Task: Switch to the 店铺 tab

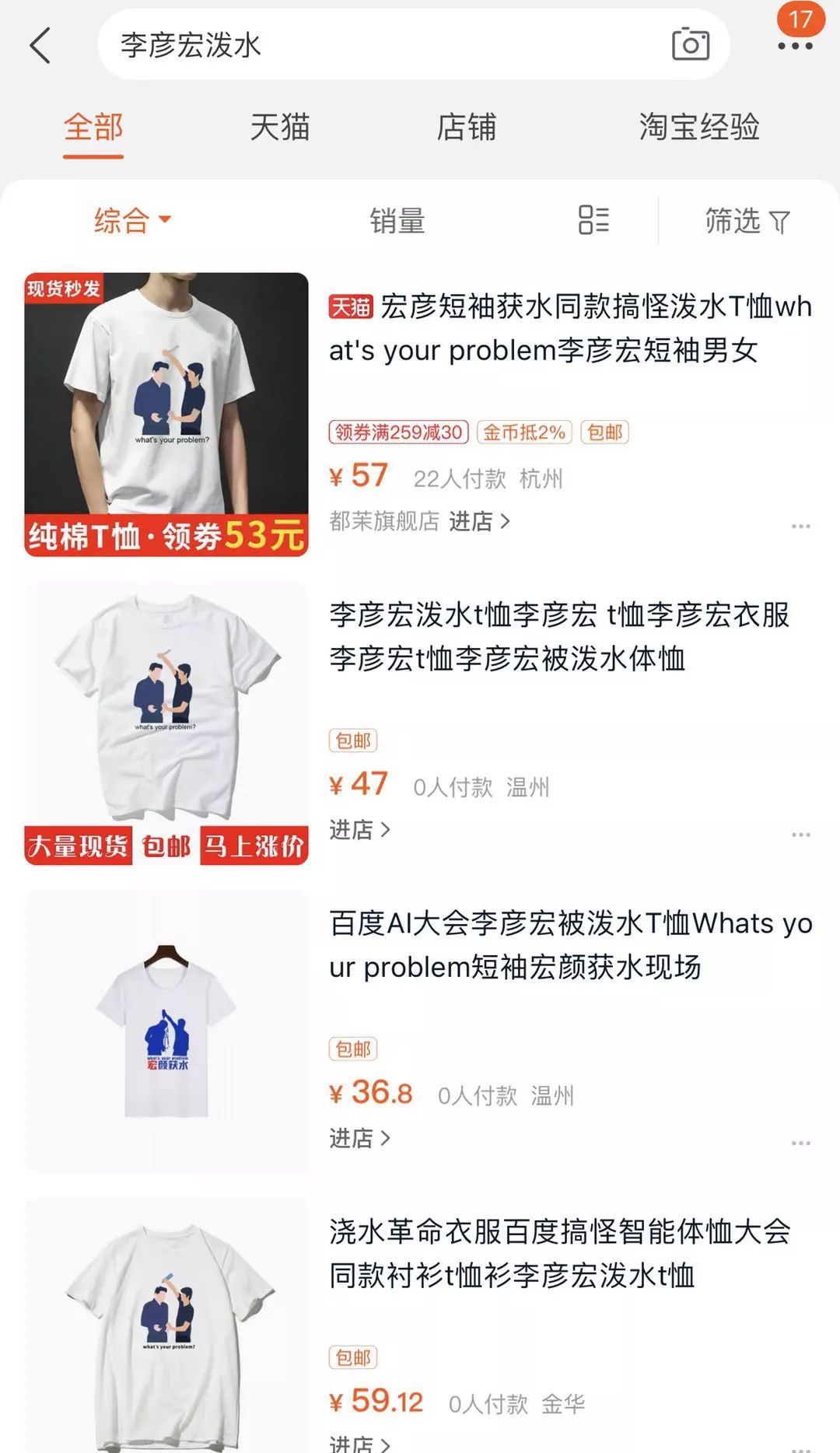Action: 466,127
